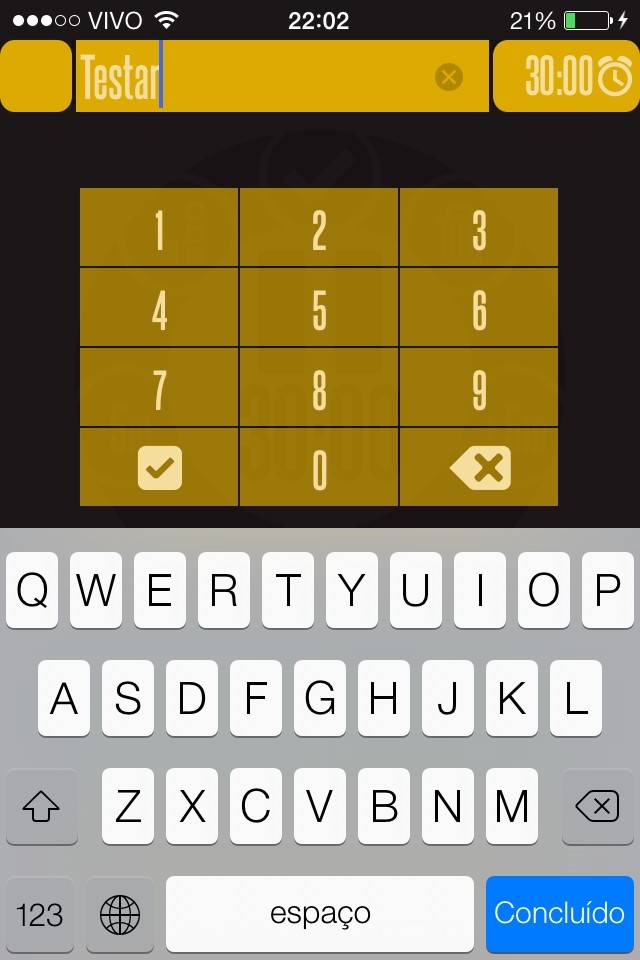Enter digit 2 on the yellow keypad

click(x=319, y=228)
